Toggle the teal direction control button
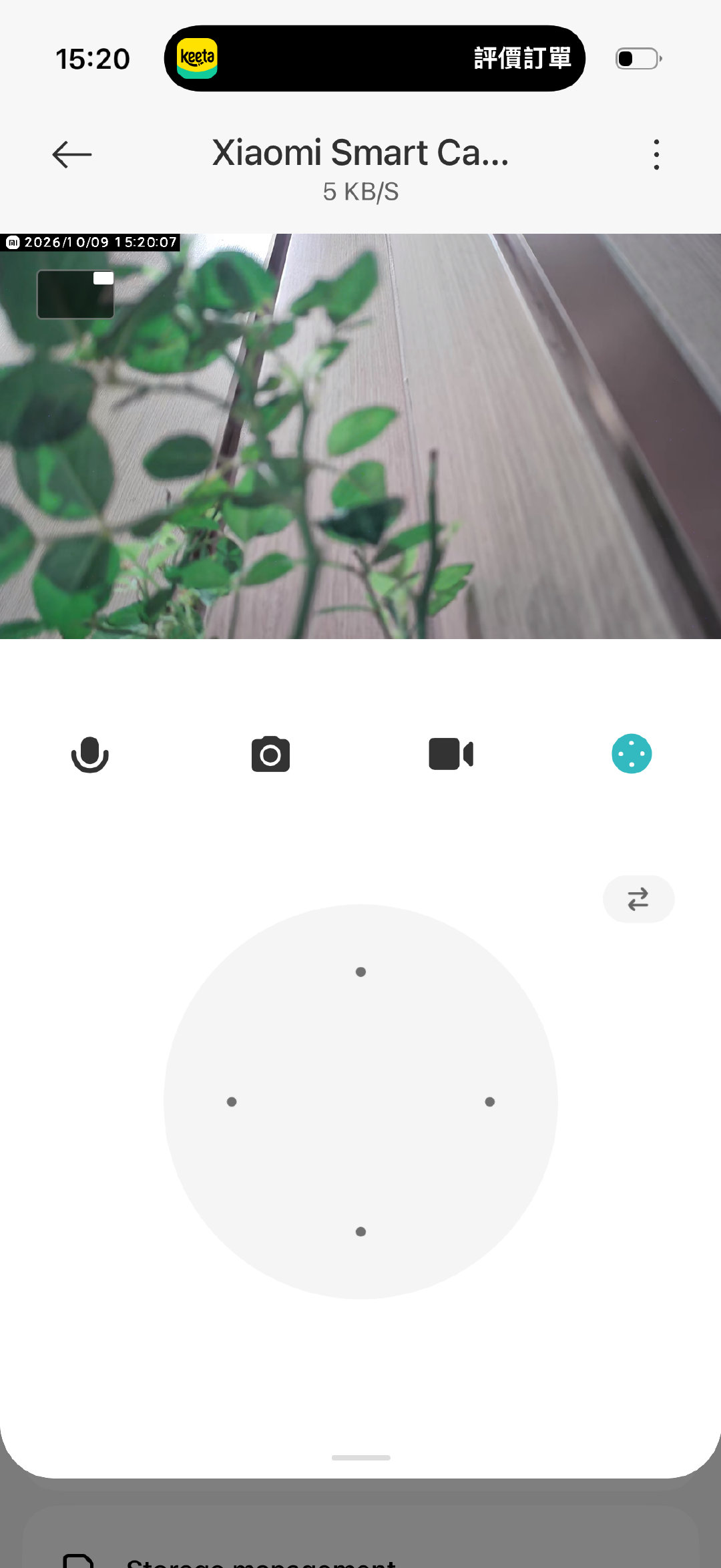Viewport: 721px width, 1568px height. (x=632, y=754)
